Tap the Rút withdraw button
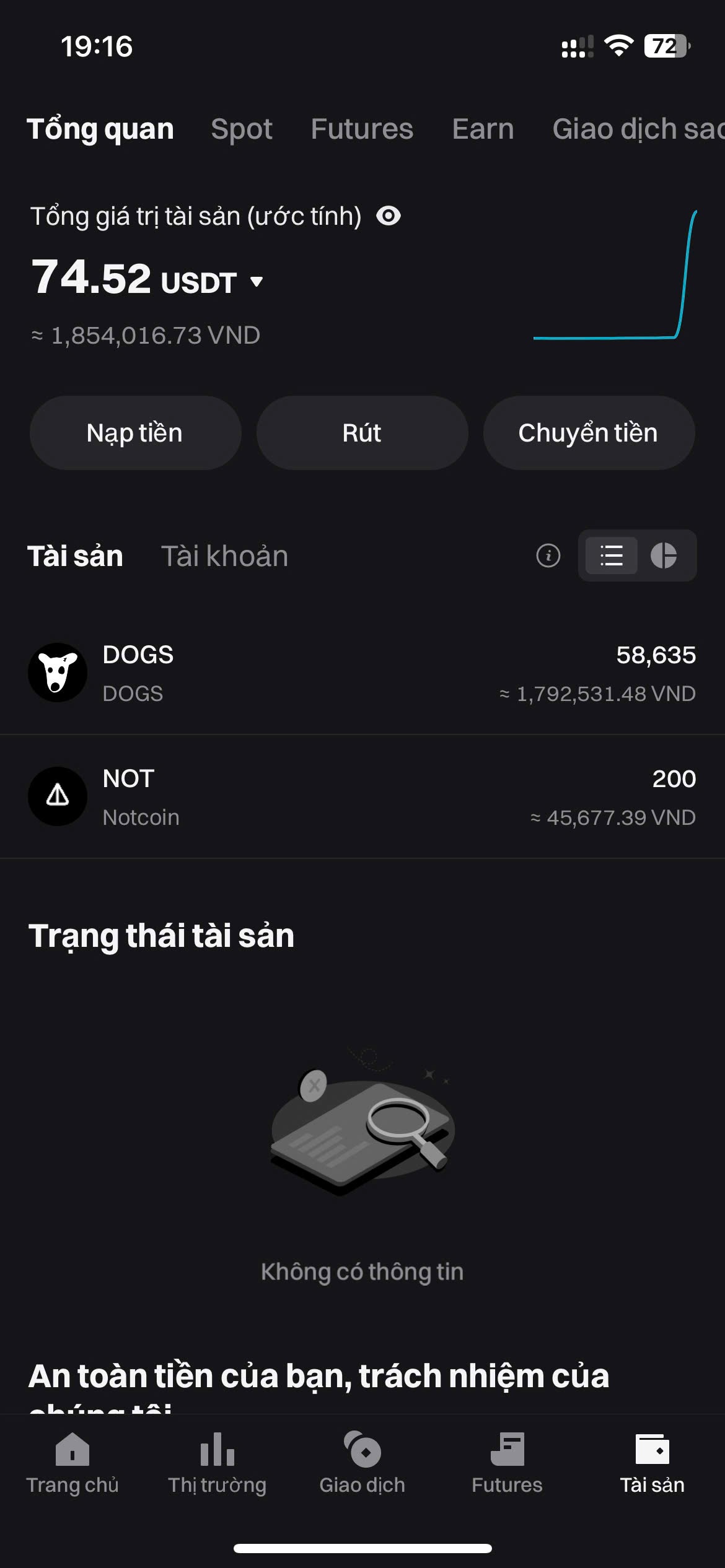725x1568 pixels. tap(362, 433)
